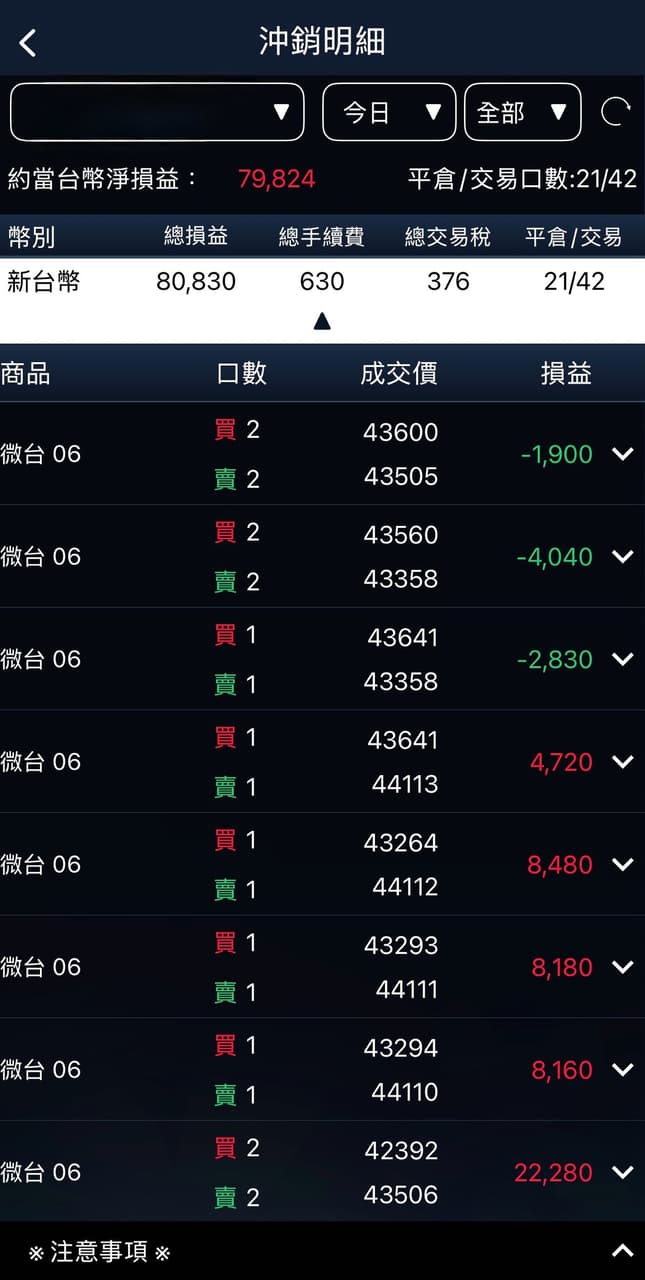Expand the row with 8,160 profit

[x=622, y=1070]
